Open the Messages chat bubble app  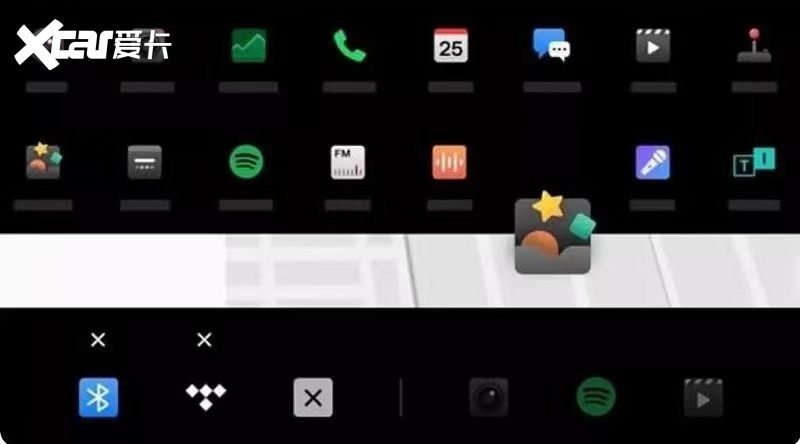pyautogui.click(x=551, y=46)
